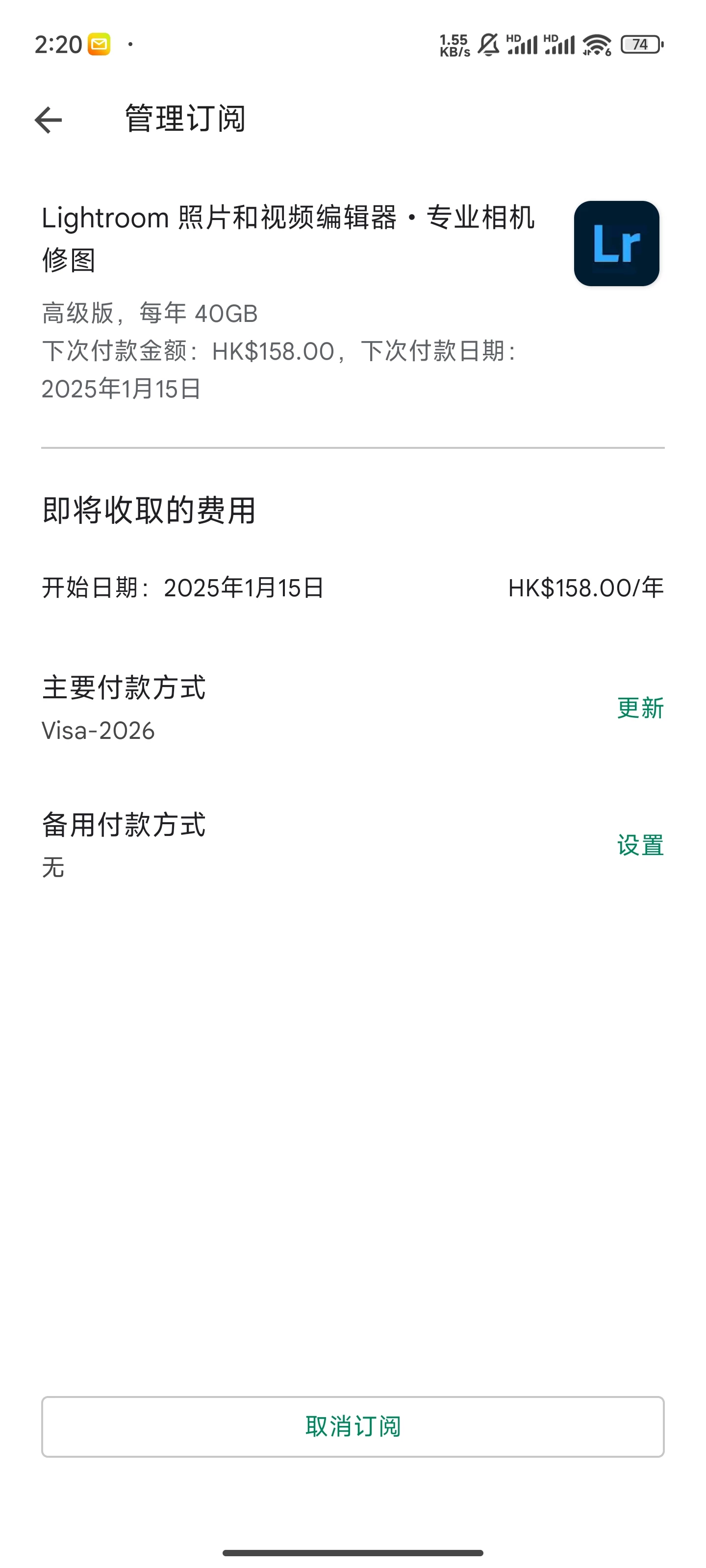The width and height of the screenshot is (706, 1568).
Task: Open the Lightroom app icon
Action: pyautogui.click(x=616, y=244)
